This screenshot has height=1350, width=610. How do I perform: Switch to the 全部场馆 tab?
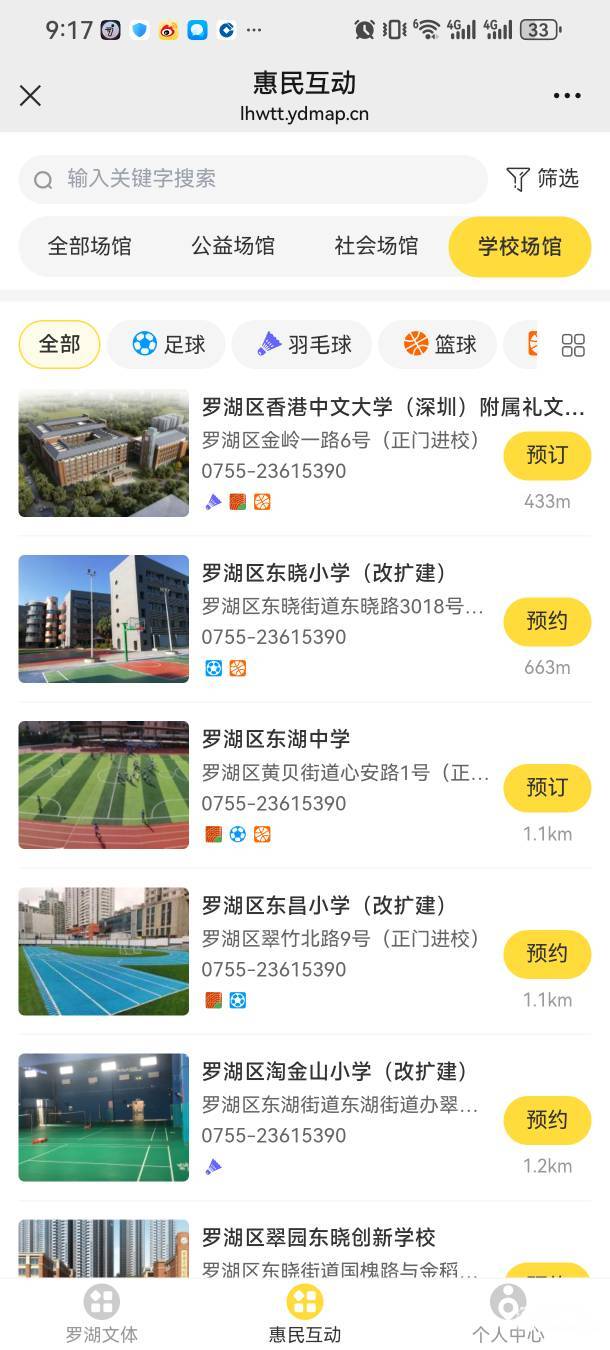pos(90,246)
